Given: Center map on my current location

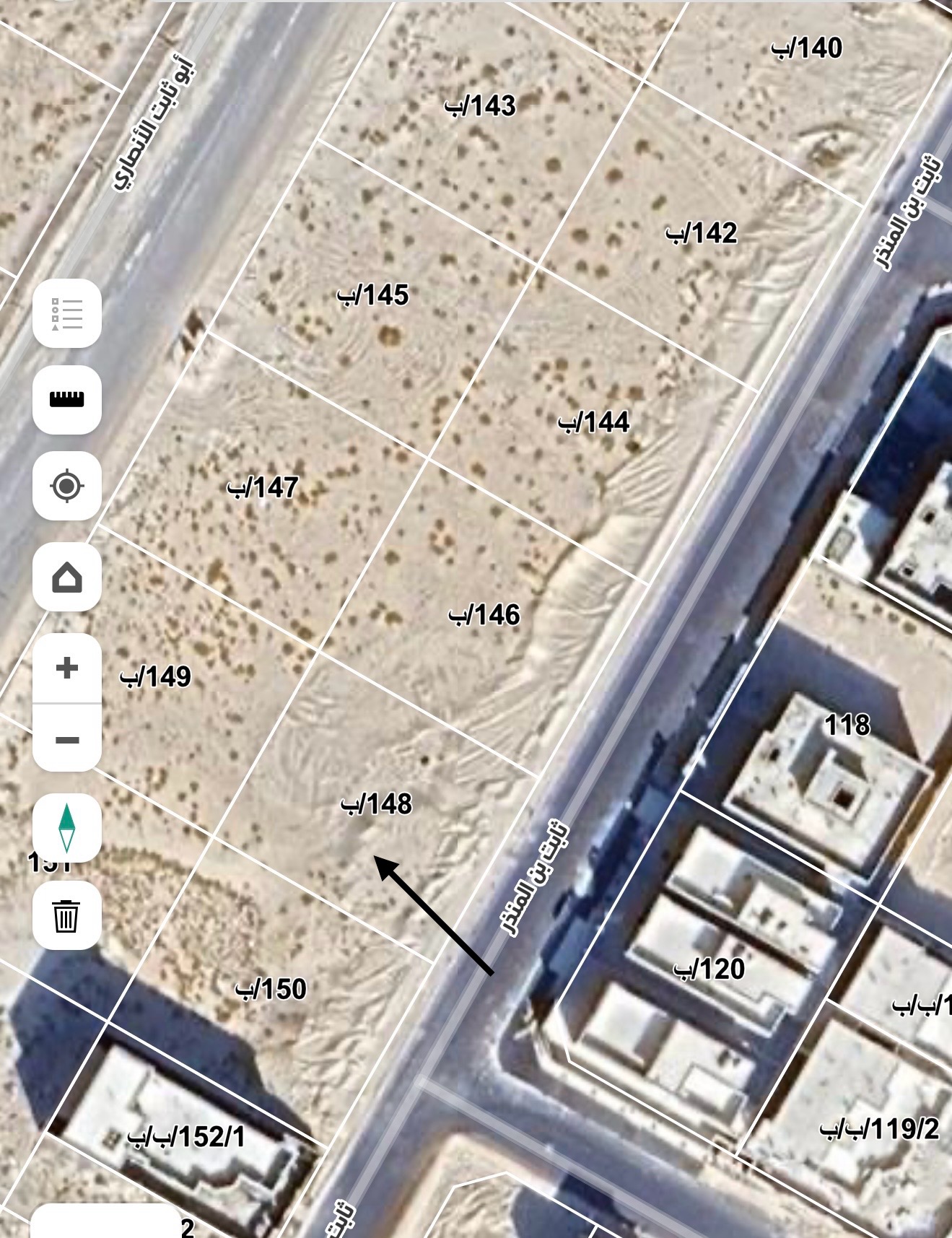Looking at the screenshot, I should (x=66, y=486).
